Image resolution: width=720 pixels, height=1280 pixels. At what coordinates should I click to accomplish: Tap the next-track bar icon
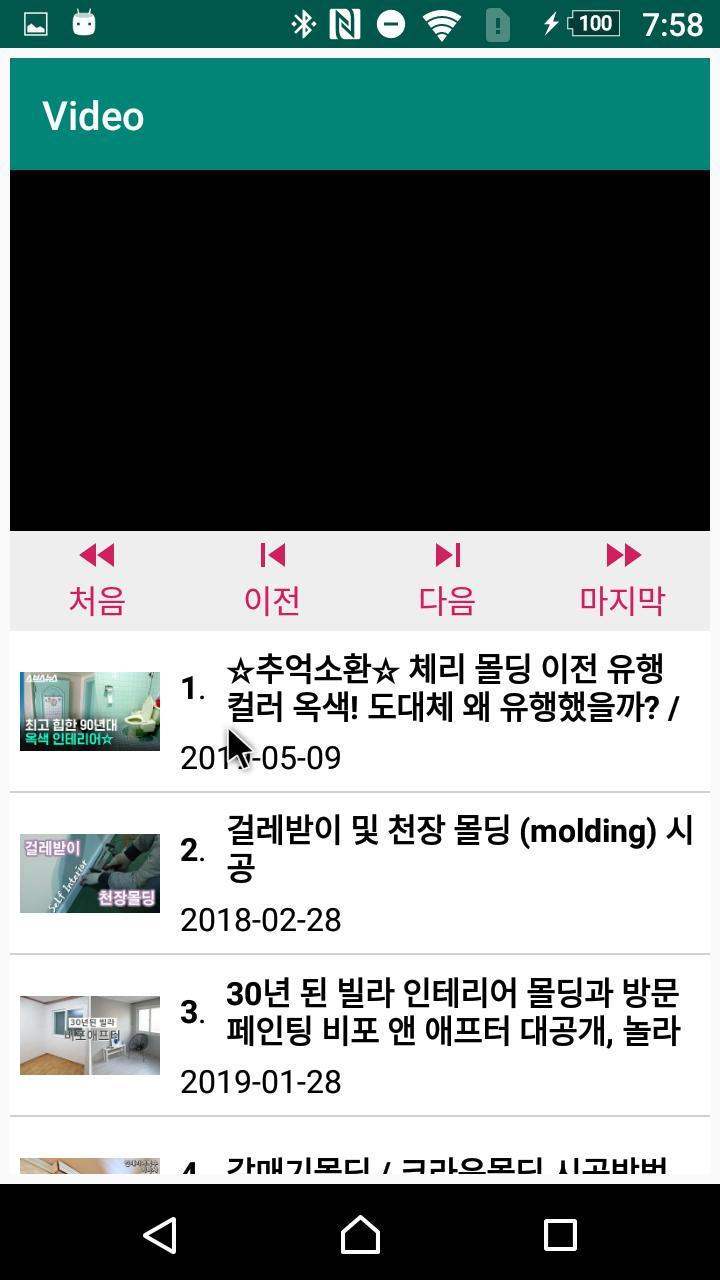coord(447,555)
